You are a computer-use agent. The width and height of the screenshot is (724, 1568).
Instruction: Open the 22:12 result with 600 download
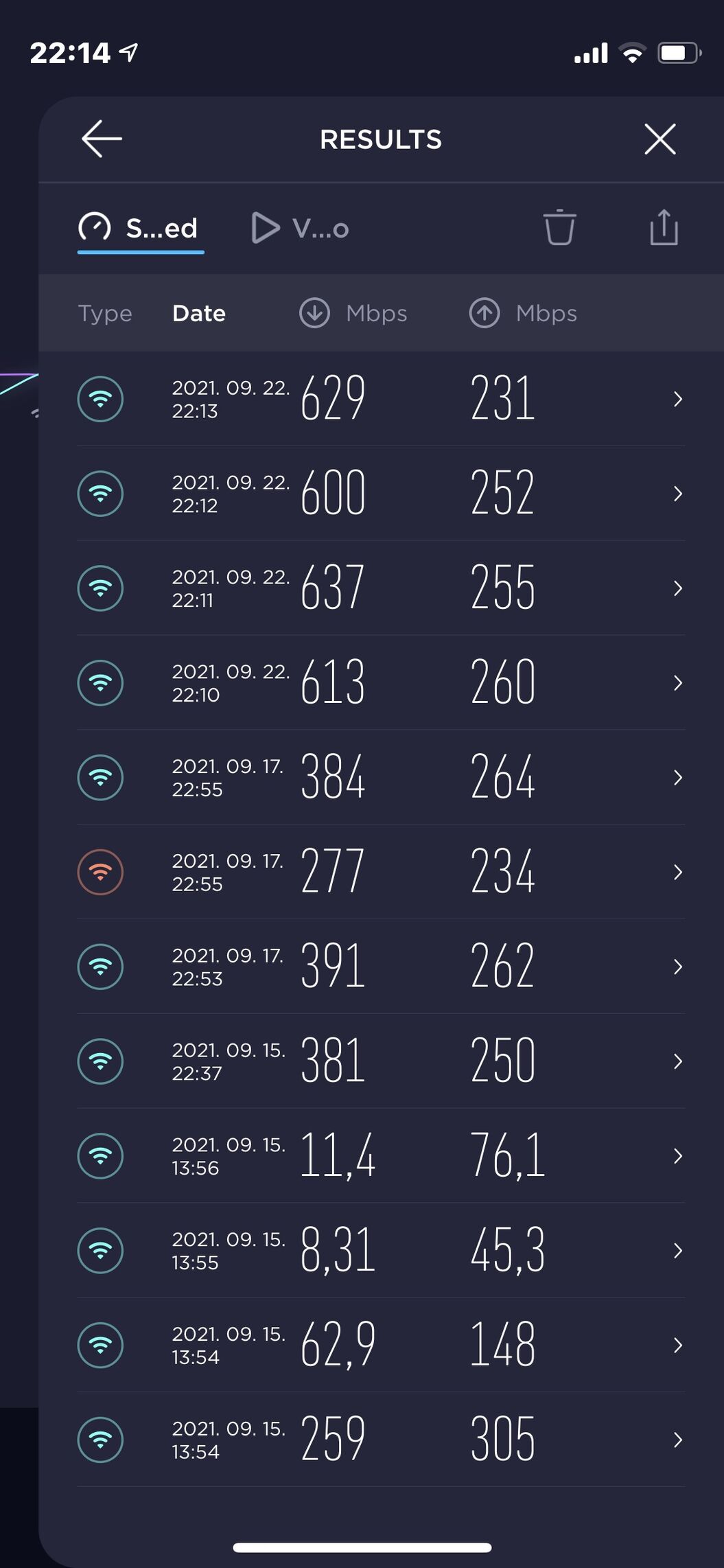click(381, 494)
